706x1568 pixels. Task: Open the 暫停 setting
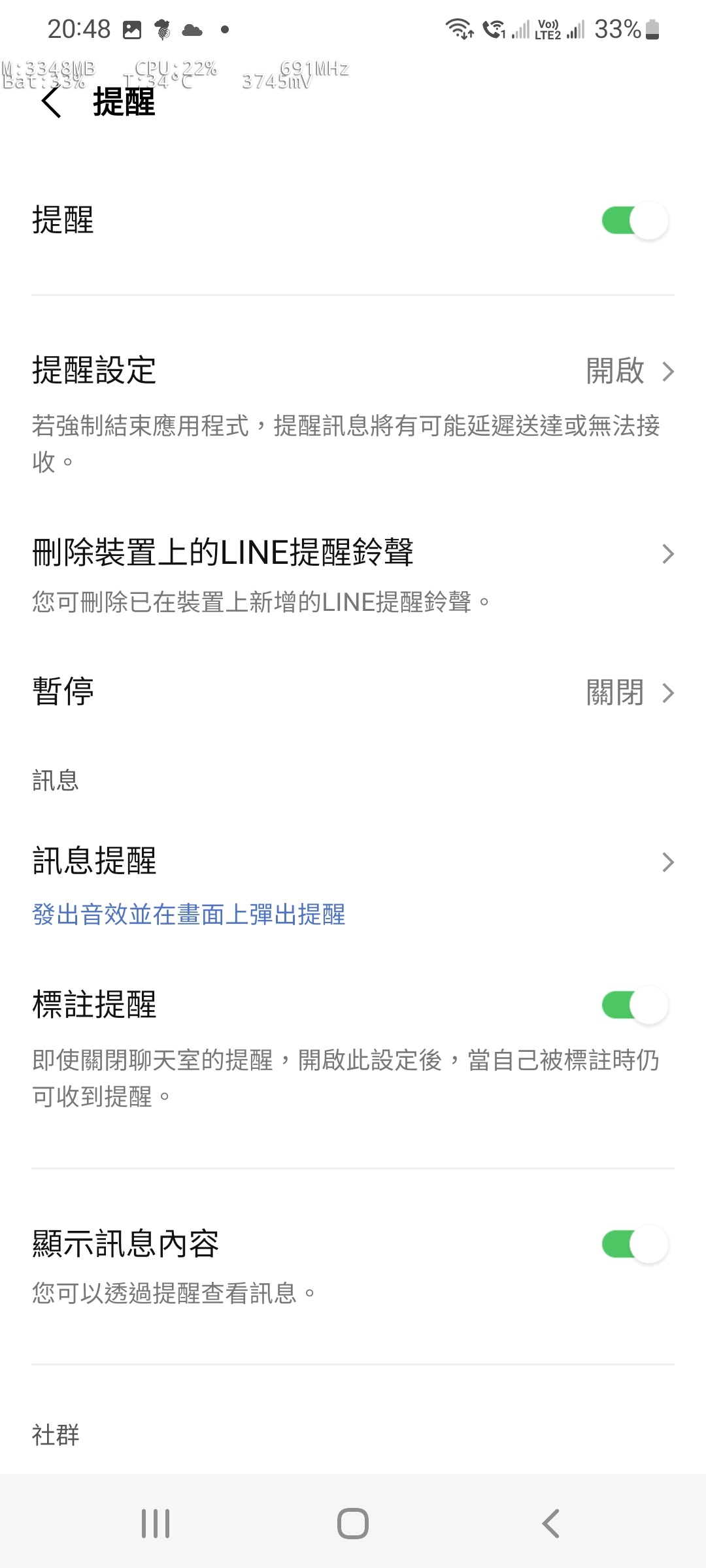(x=353, y=693)
